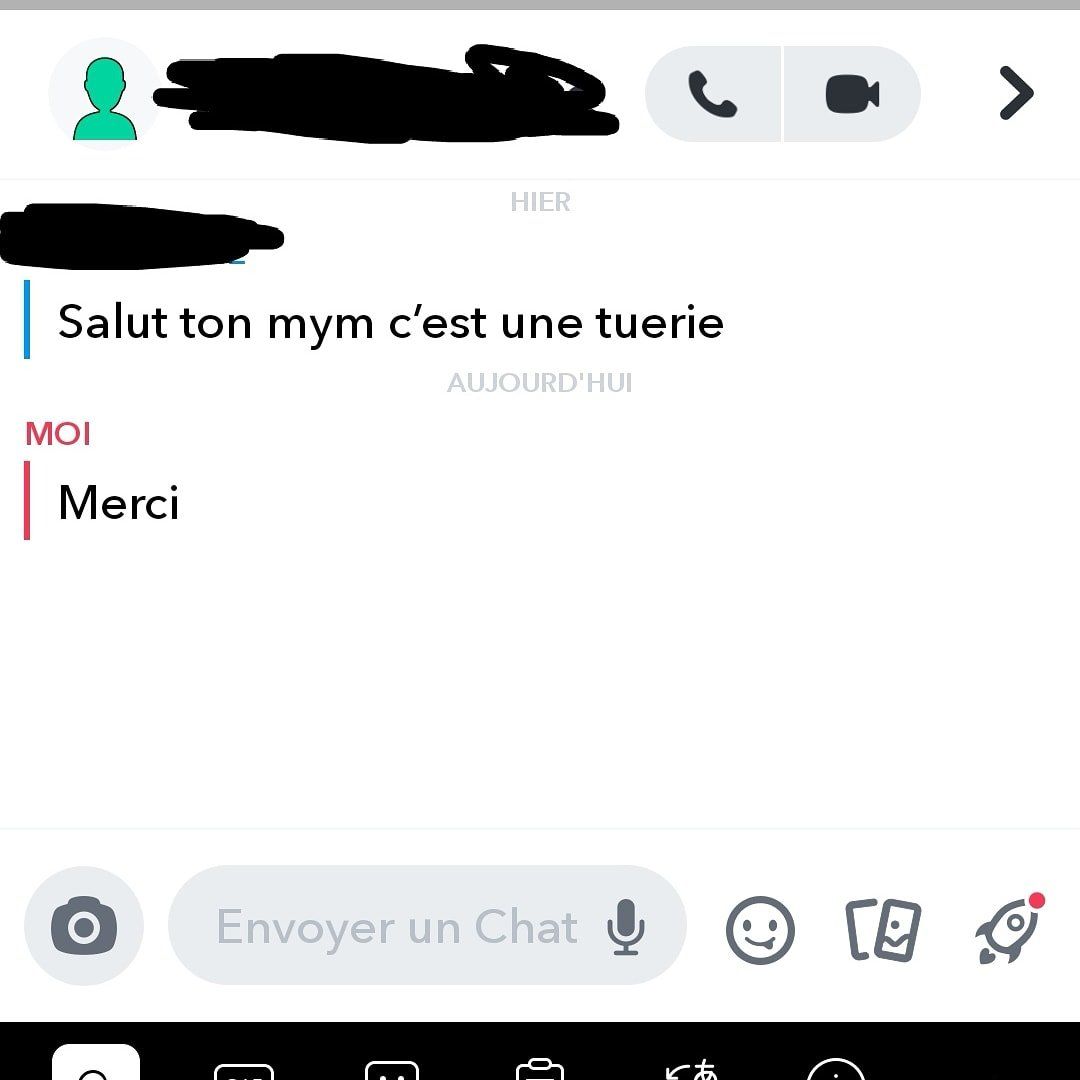Record a voice note with the microphone

tap(626, 927)
